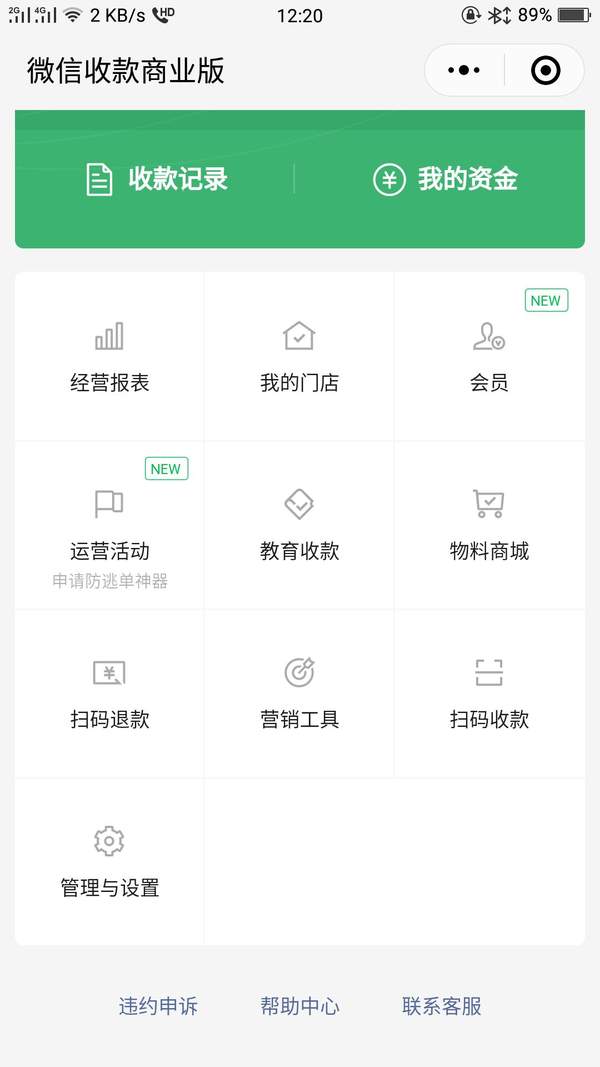Image resolution: width=600 pixels, height=1067 pixels.
Task: Open the 帮助中心 help center
Action: pyautogui.click(x=299, y=1006)
